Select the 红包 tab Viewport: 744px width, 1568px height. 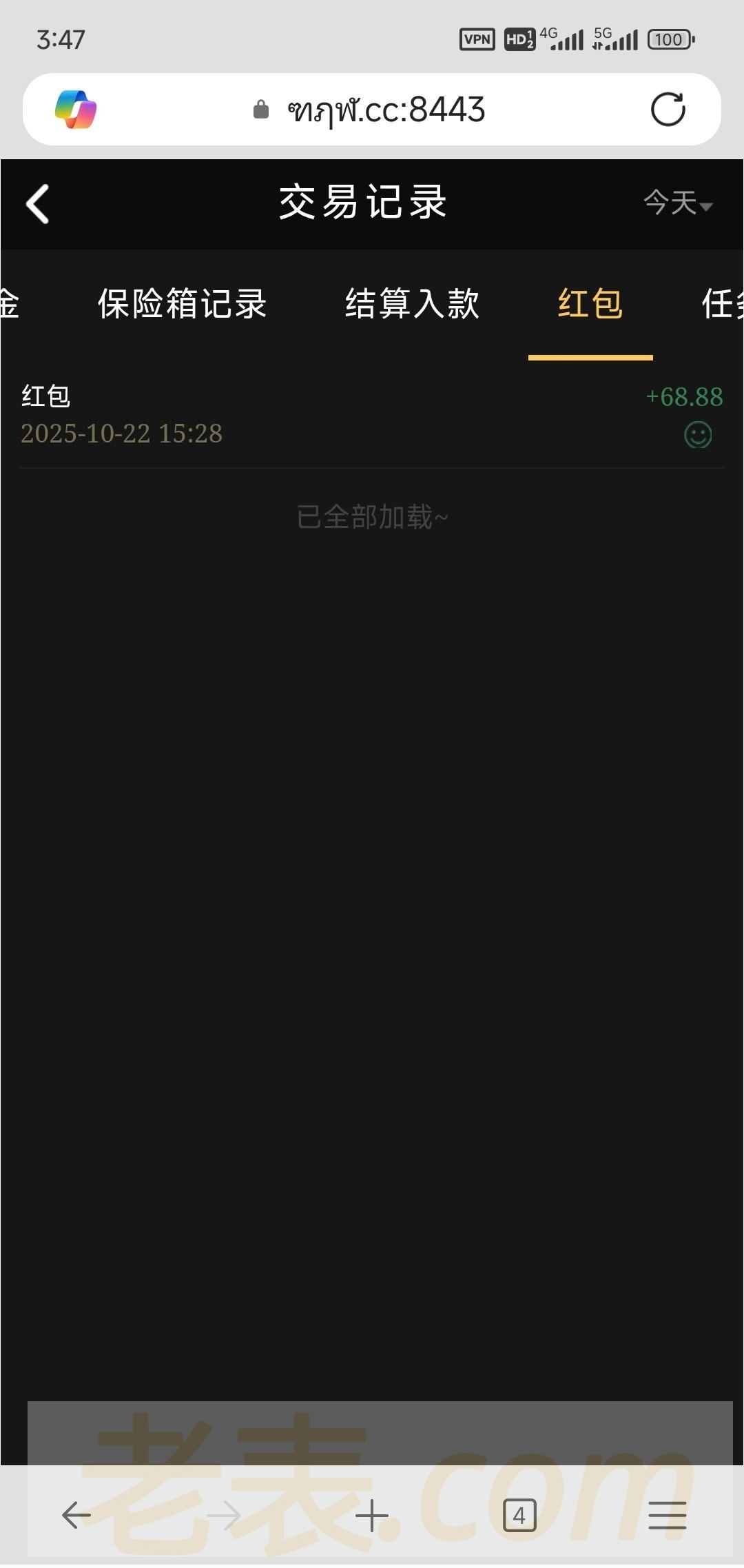(590, 304)
